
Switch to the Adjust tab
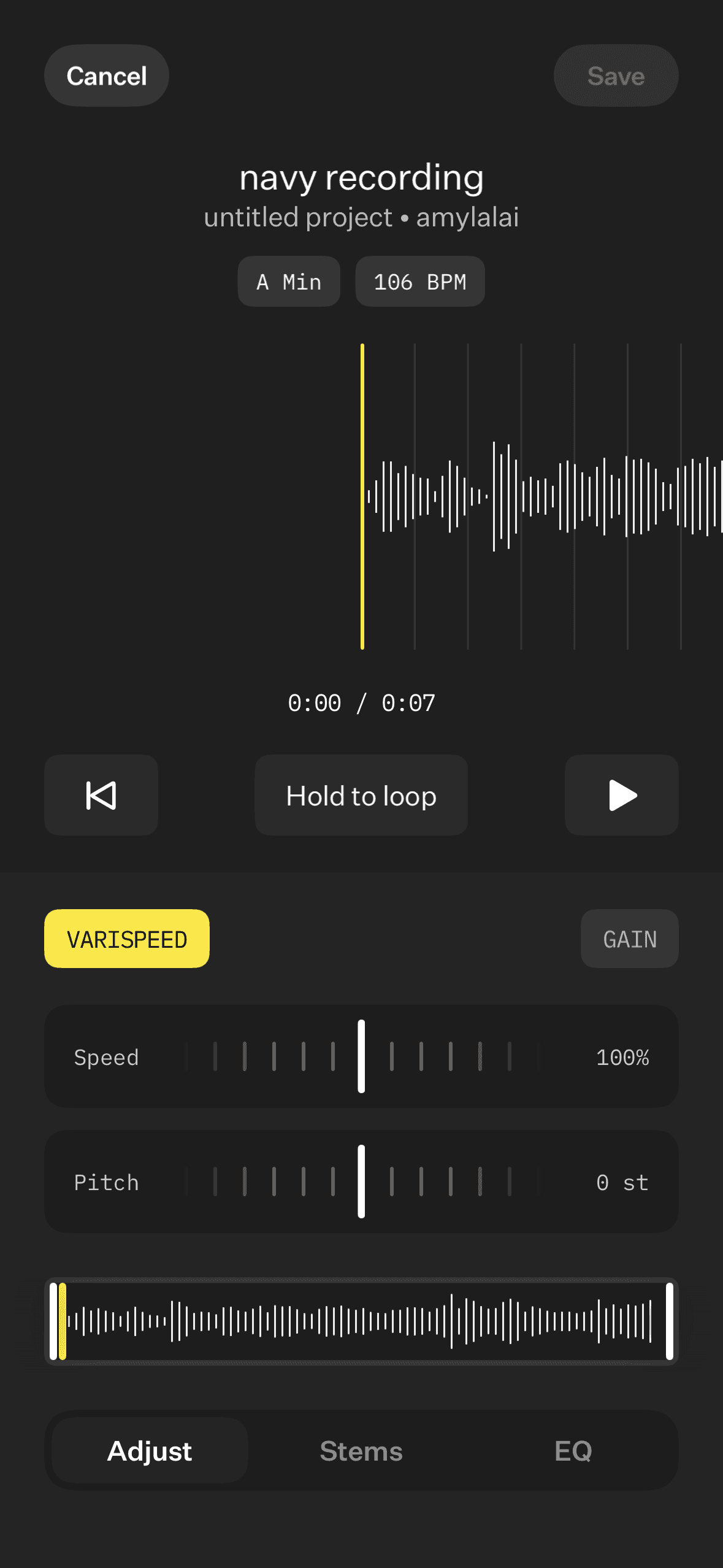click(150, 1451)
